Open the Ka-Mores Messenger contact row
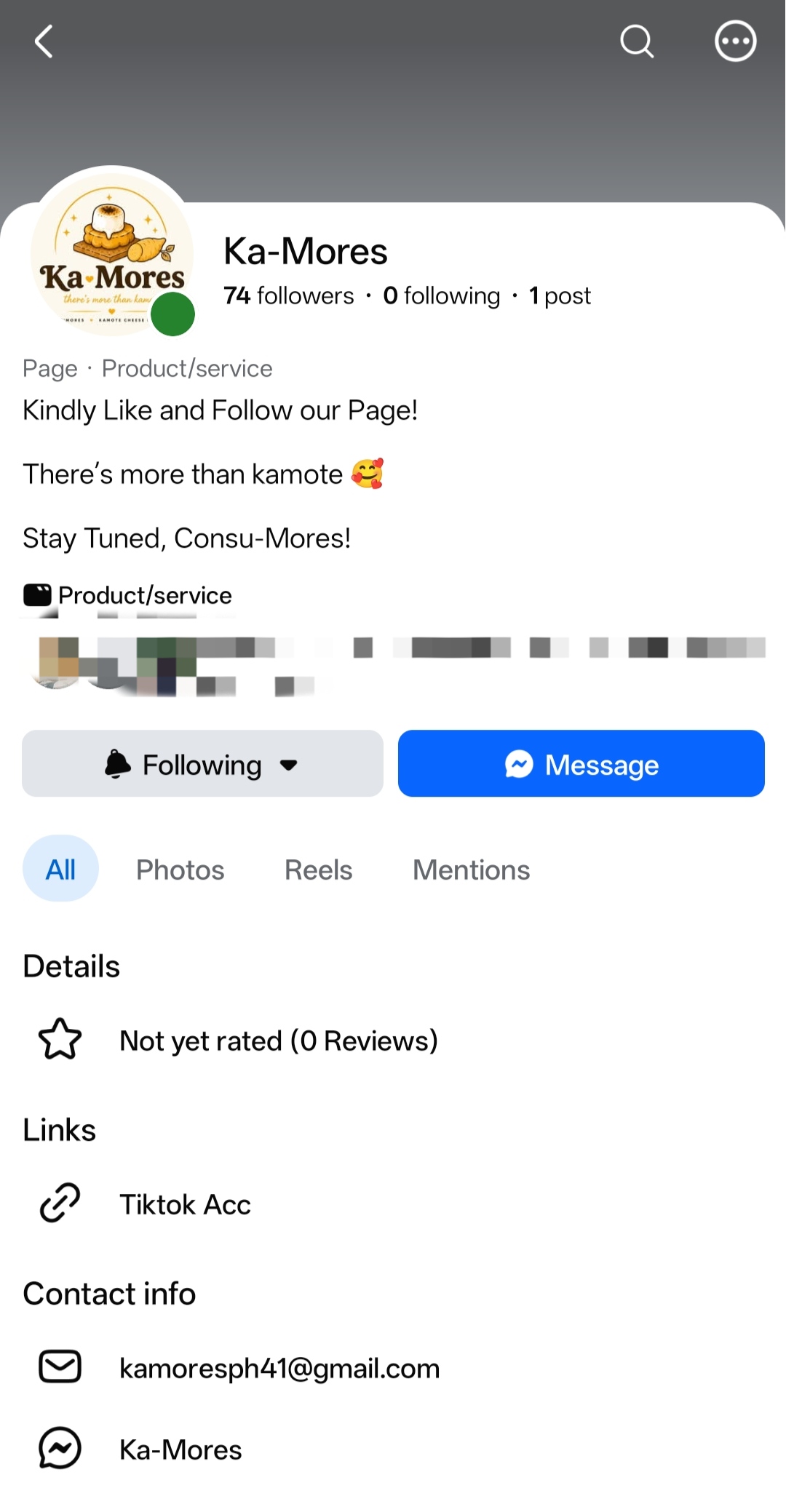Screen dimensions: 786x1512 click(393, 1449)
